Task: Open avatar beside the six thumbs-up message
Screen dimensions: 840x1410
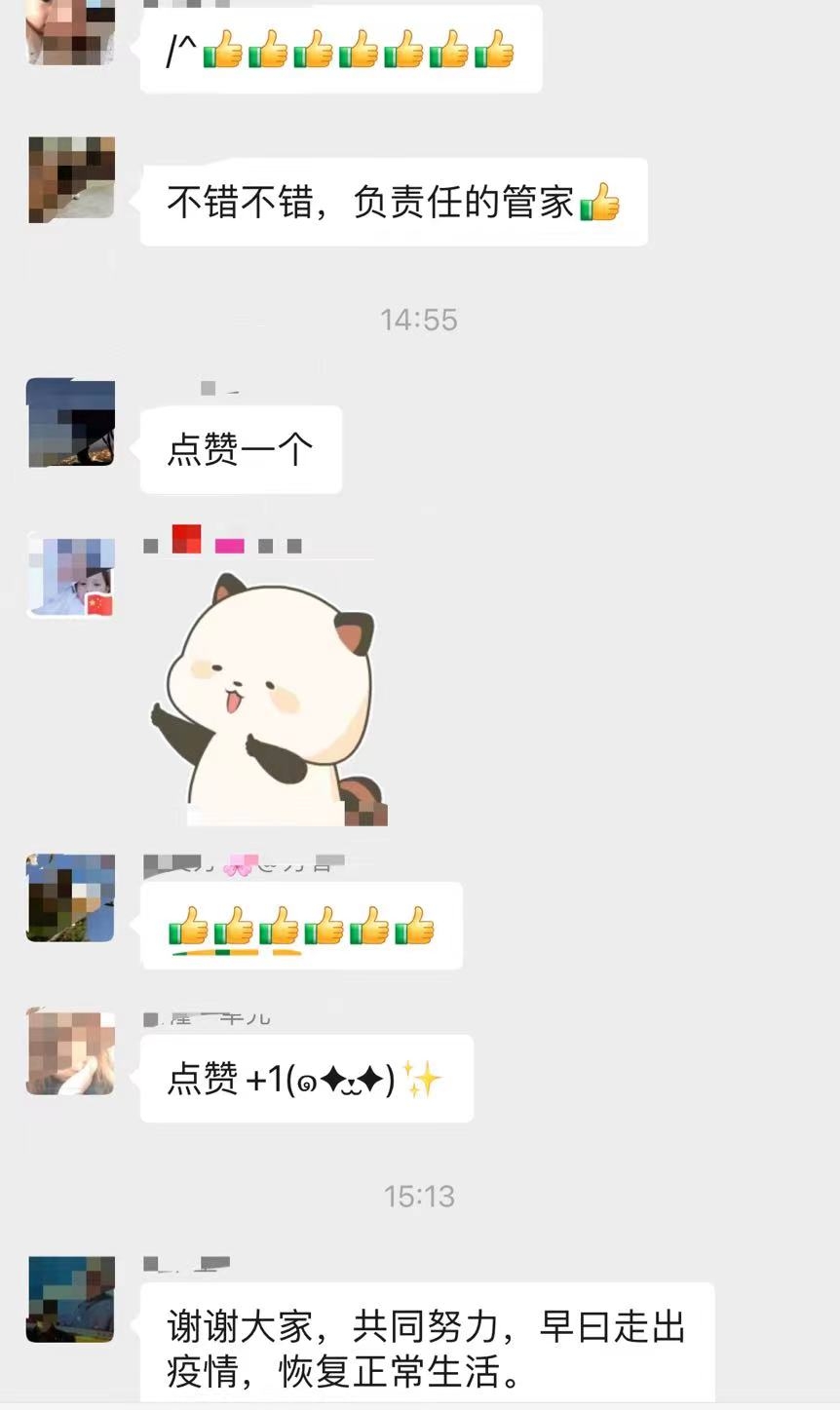Action: pyautogui.click(x=70, y=897)
